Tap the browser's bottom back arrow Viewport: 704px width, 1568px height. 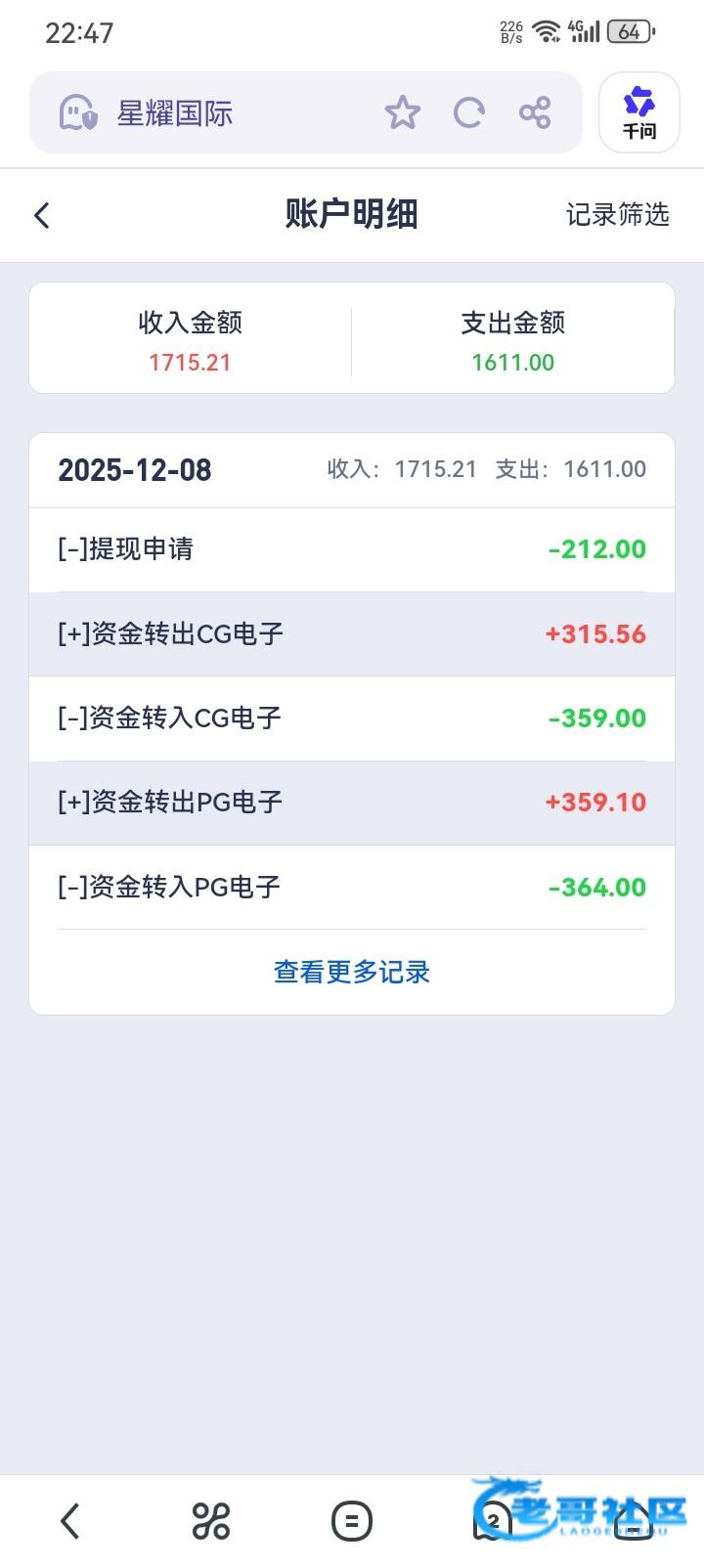coord(69,1521)
